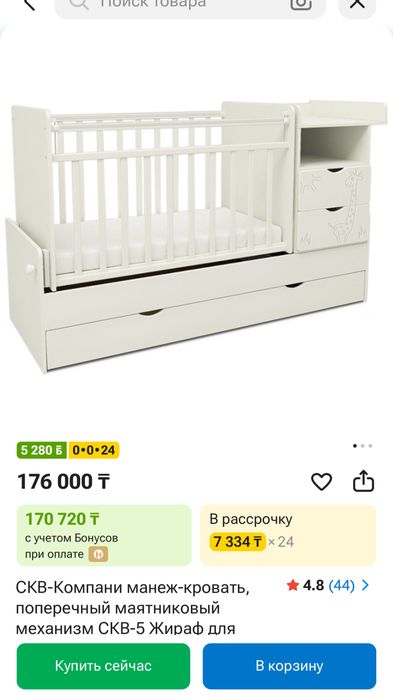The height and width of the screenshot is (698, 393).
Task: Add the crib to favorites
Action: [x=321, y=482]
